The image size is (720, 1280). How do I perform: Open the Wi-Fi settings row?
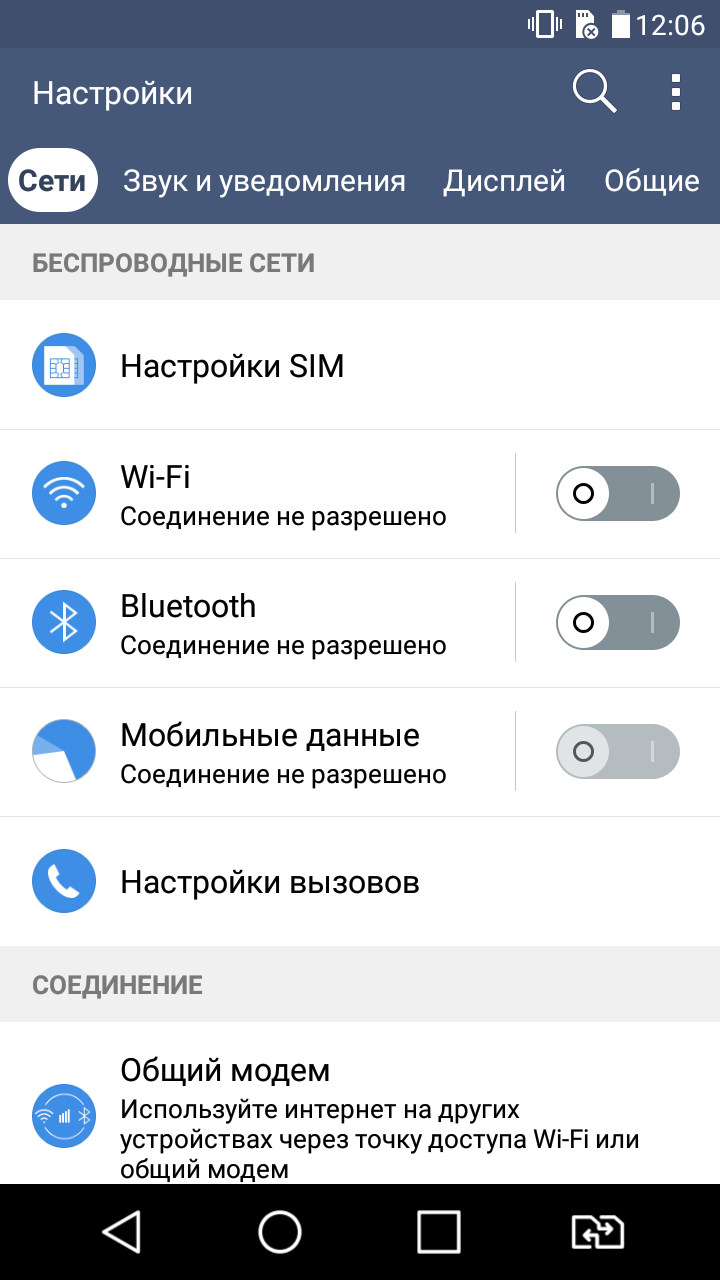tap(258, 494)
